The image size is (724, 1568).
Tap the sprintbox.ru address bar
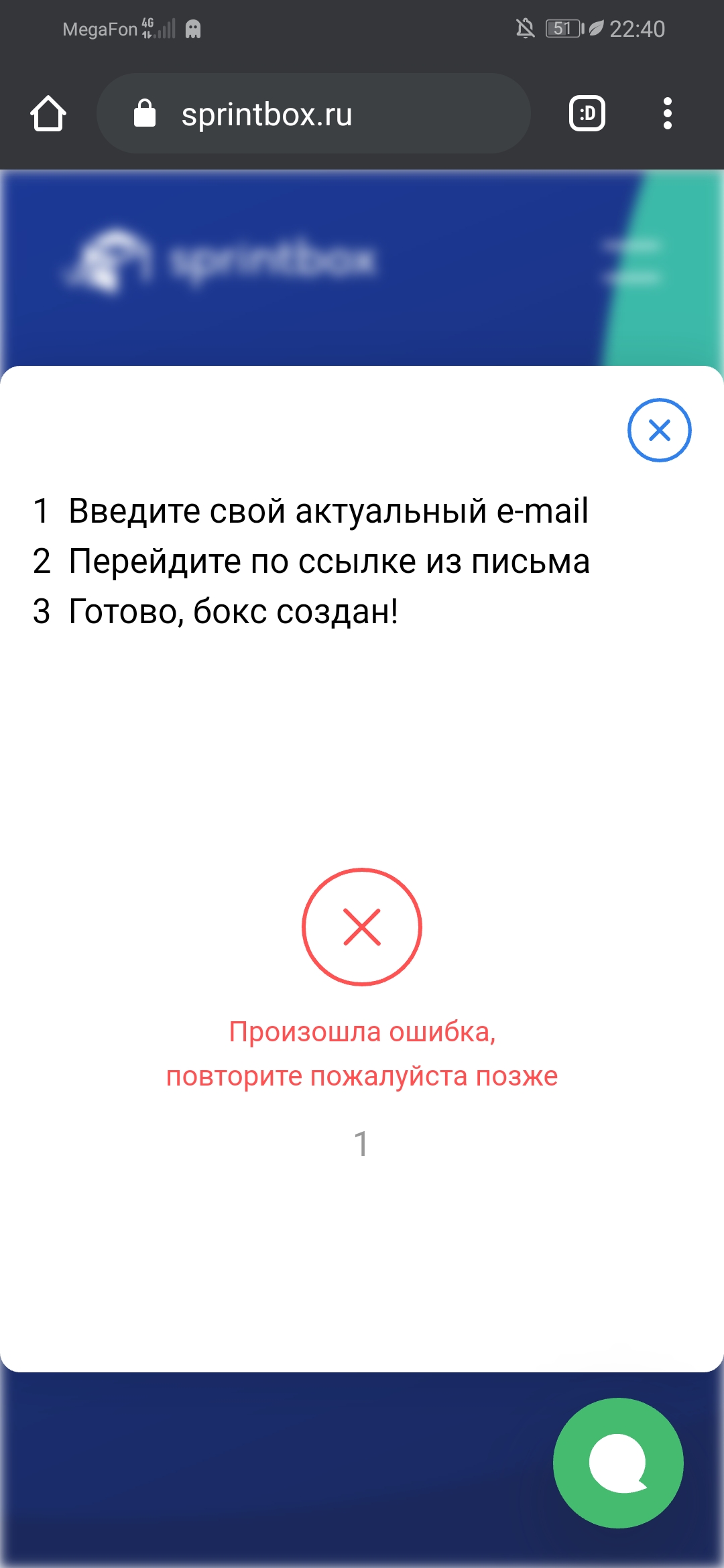pyautogui.click(x=314, y=114)
